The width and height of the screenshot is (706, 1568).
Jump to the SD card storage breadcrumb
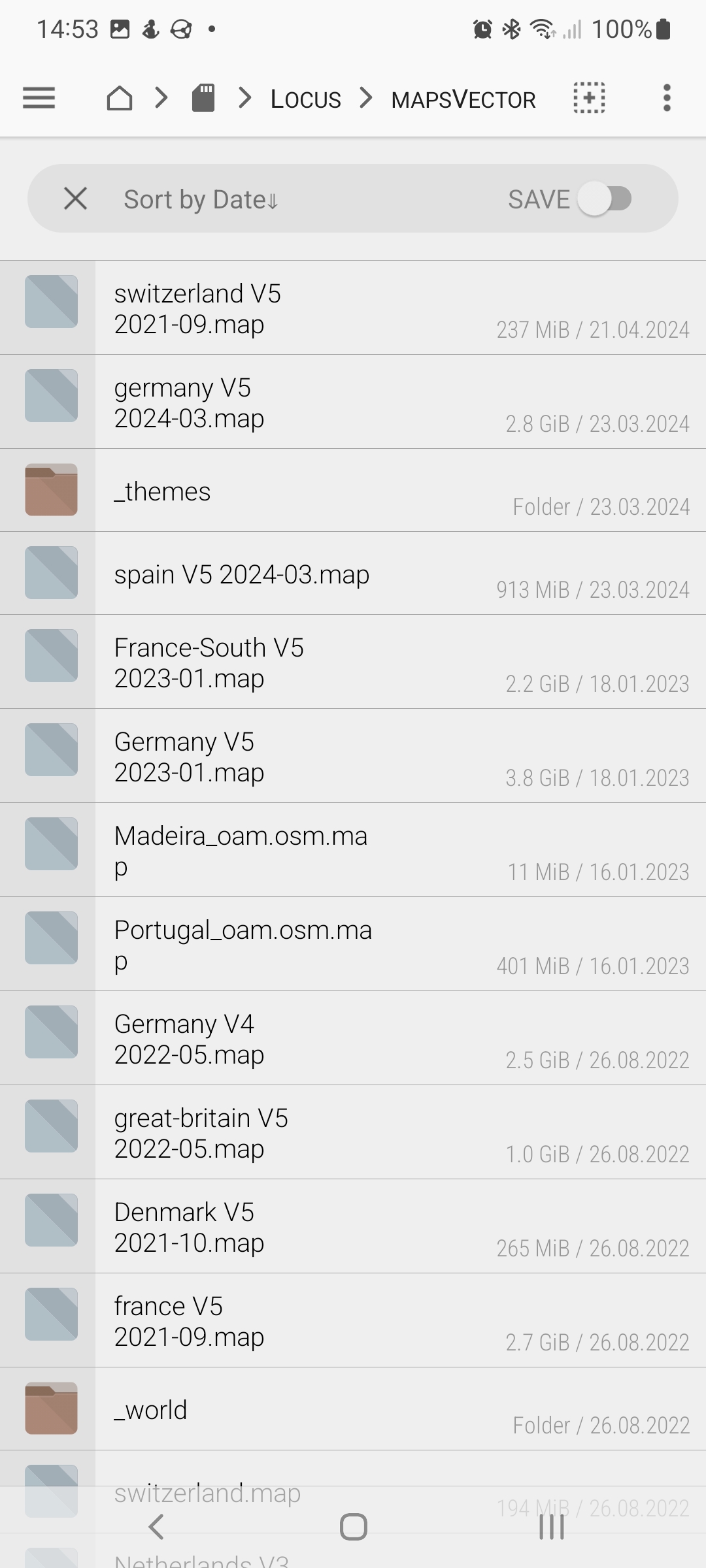203,98
